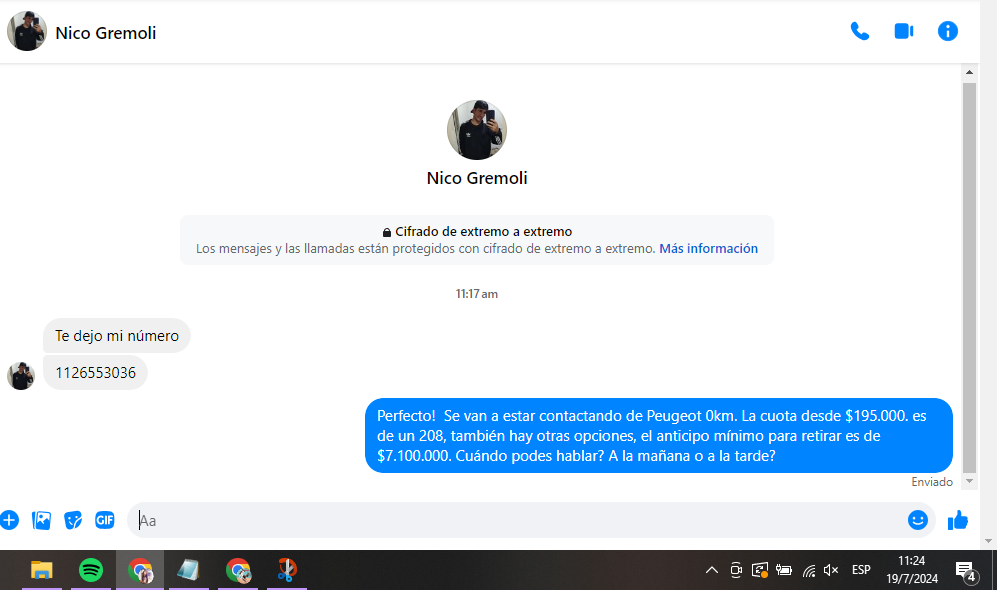This screenshot has width=997, height=590.
Task: Open the conversation info panel
Action: pyautogui.click(x=948, y=31)
